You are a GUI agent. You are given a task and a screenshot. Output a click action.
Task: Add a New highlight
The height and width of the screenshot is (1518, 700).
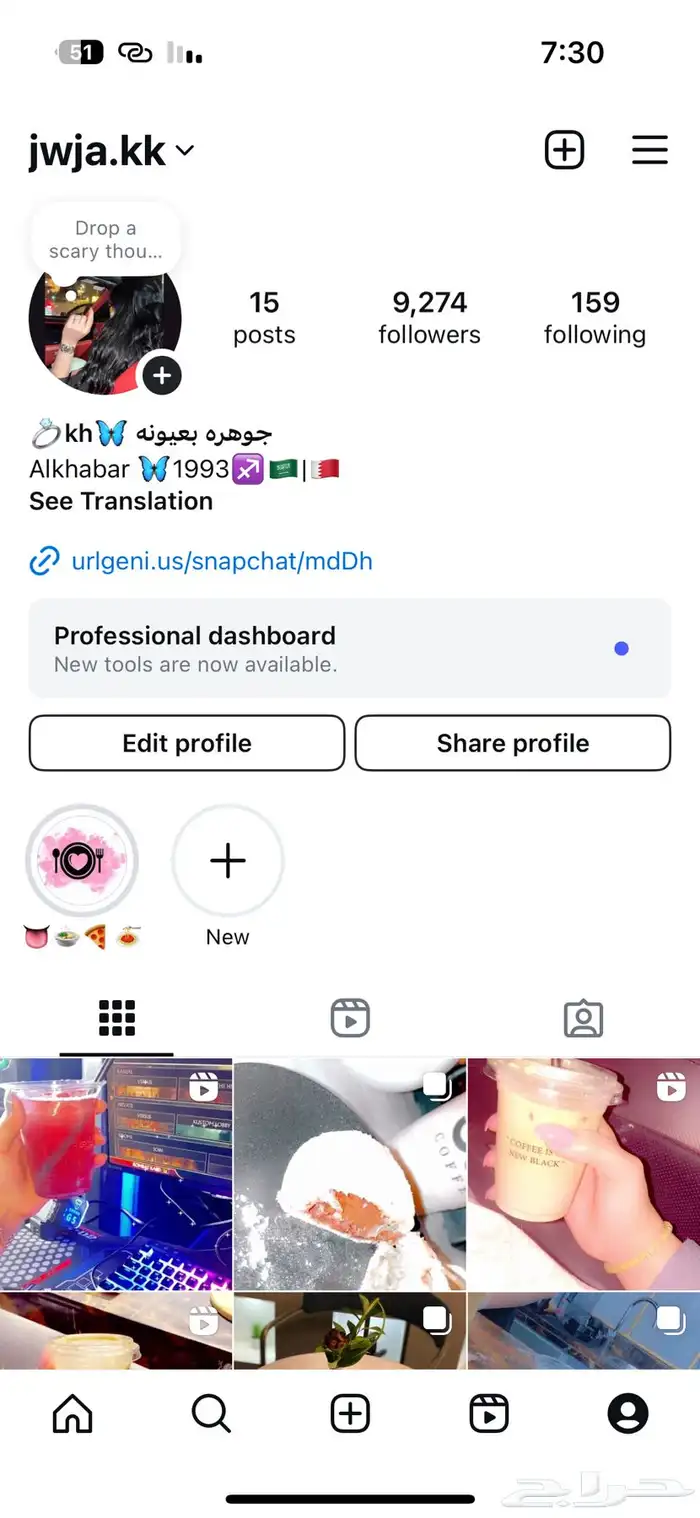coord(227,861)
